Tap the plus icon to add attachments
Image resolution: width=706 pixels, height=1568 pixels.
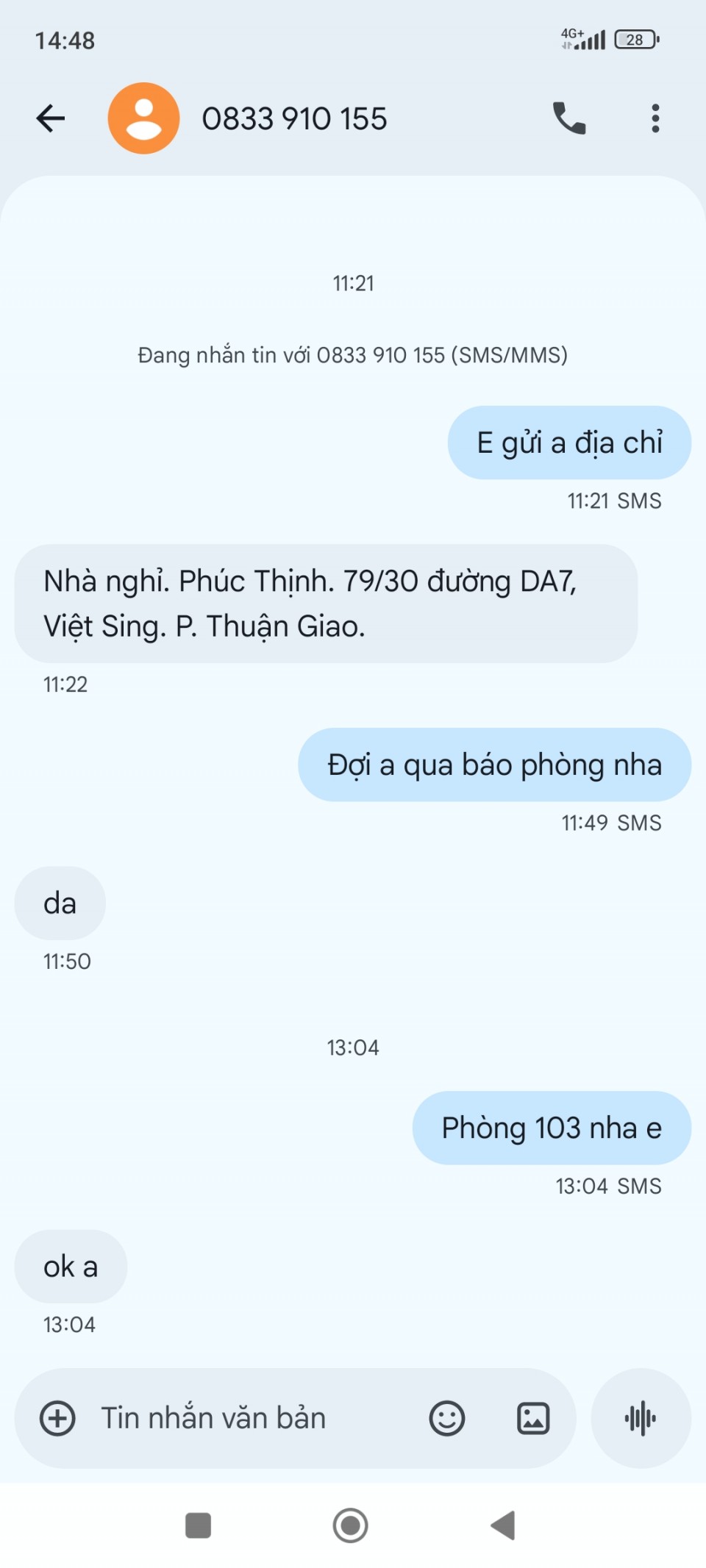point(57,1418)
